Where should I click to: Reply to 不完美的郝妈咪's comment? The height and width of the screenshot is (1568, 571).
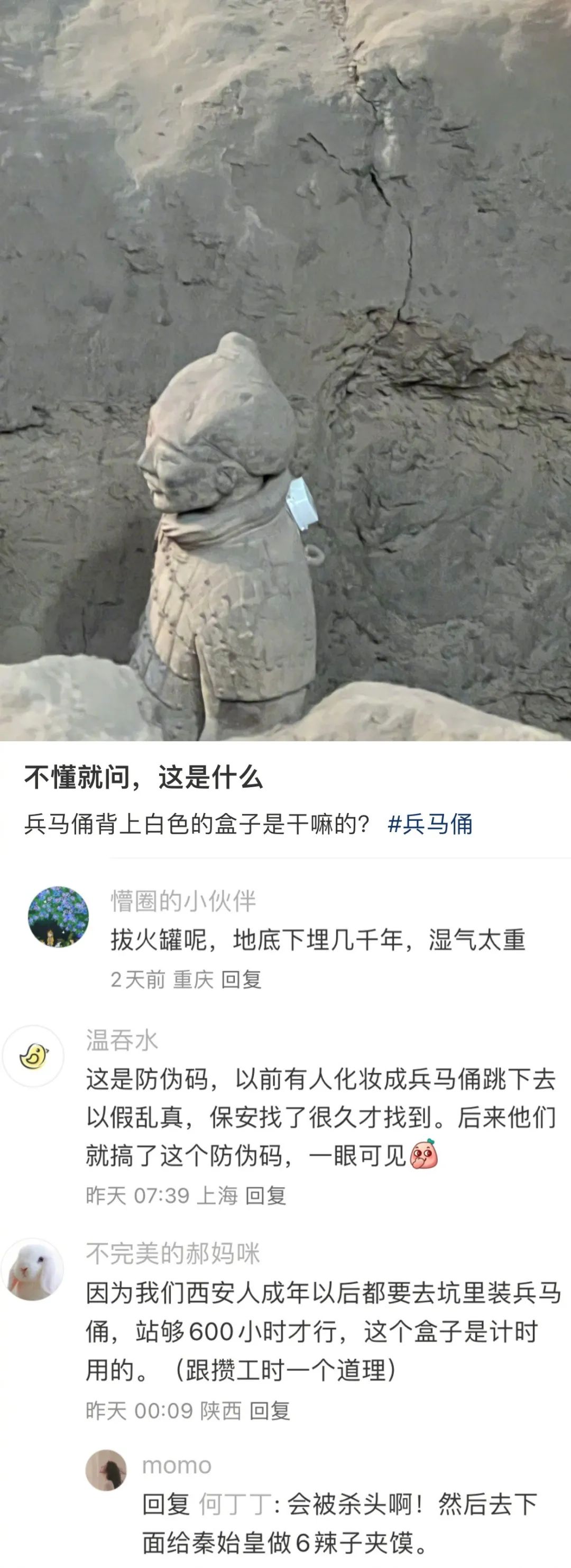pyautogui.click(x=270, y=1411)
